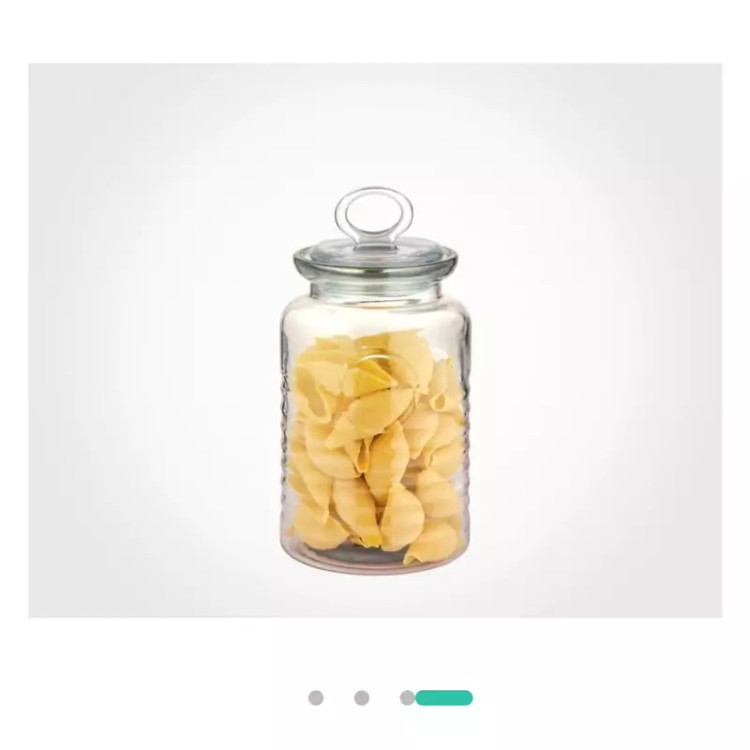Jump to the first carousel page dot

(x=316, y=698)
